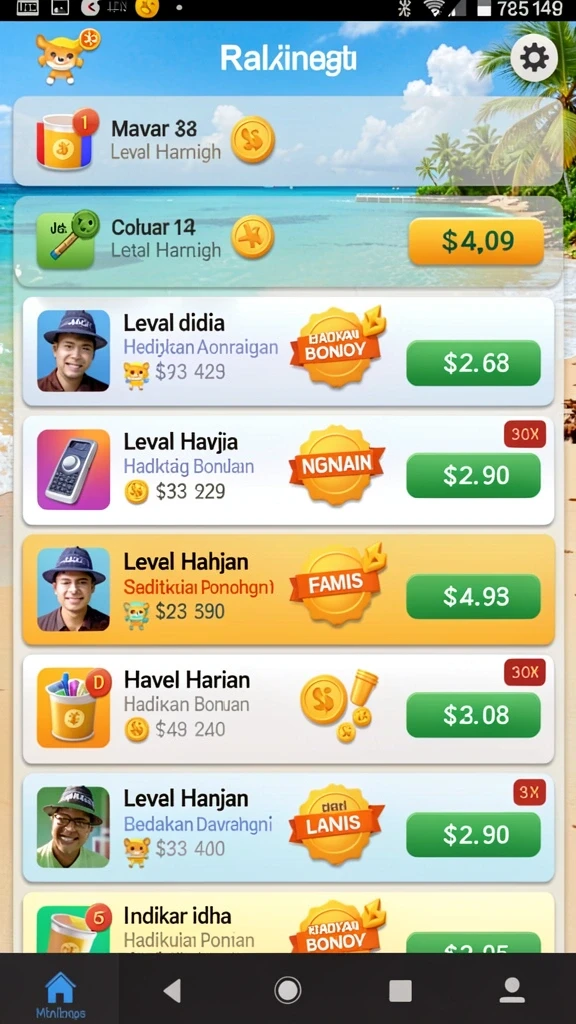Tap the $2.90 button for Level Hanjan
The height and width of the screenshot is (1024, 576).
pos(473,835)
